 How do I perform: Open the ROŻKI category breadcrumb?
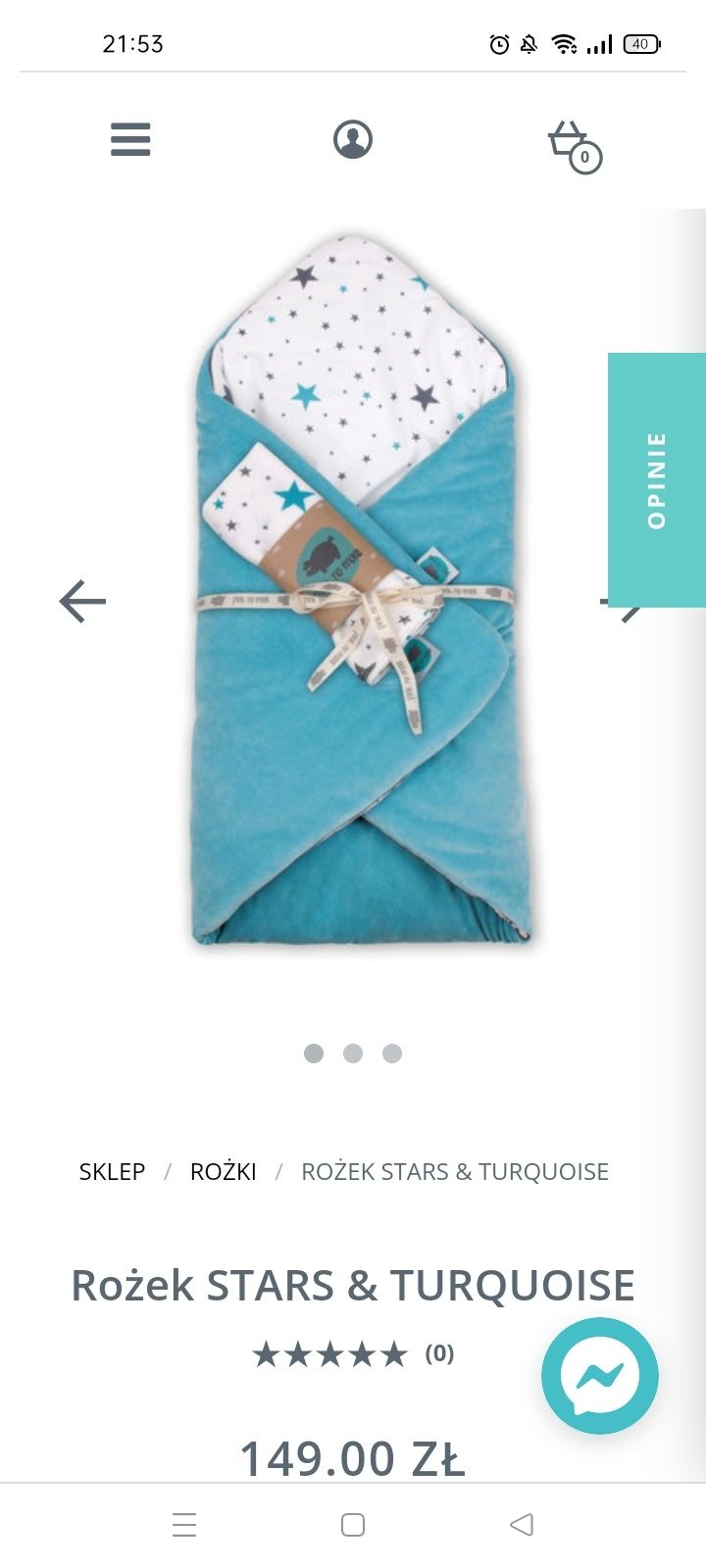(223, 1171)
